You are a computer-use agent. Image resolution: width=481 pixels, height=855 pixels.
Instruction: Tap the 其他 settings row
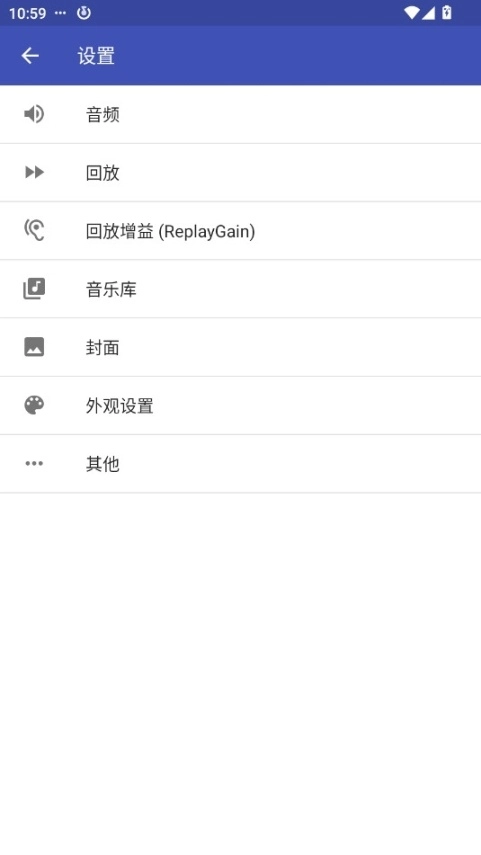click(x=240, y=464)
